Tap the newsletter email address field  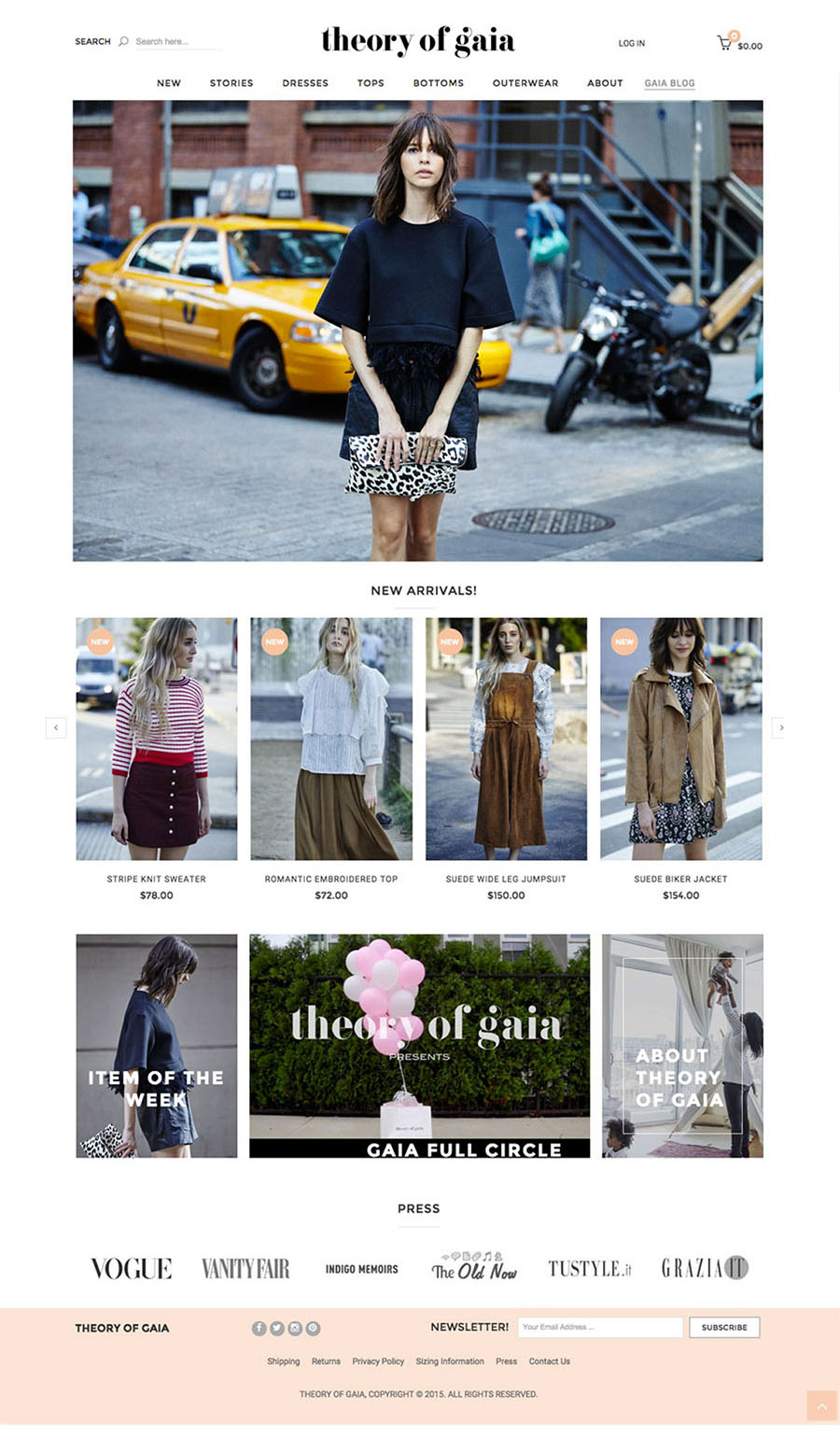(x=600, y=1327)
